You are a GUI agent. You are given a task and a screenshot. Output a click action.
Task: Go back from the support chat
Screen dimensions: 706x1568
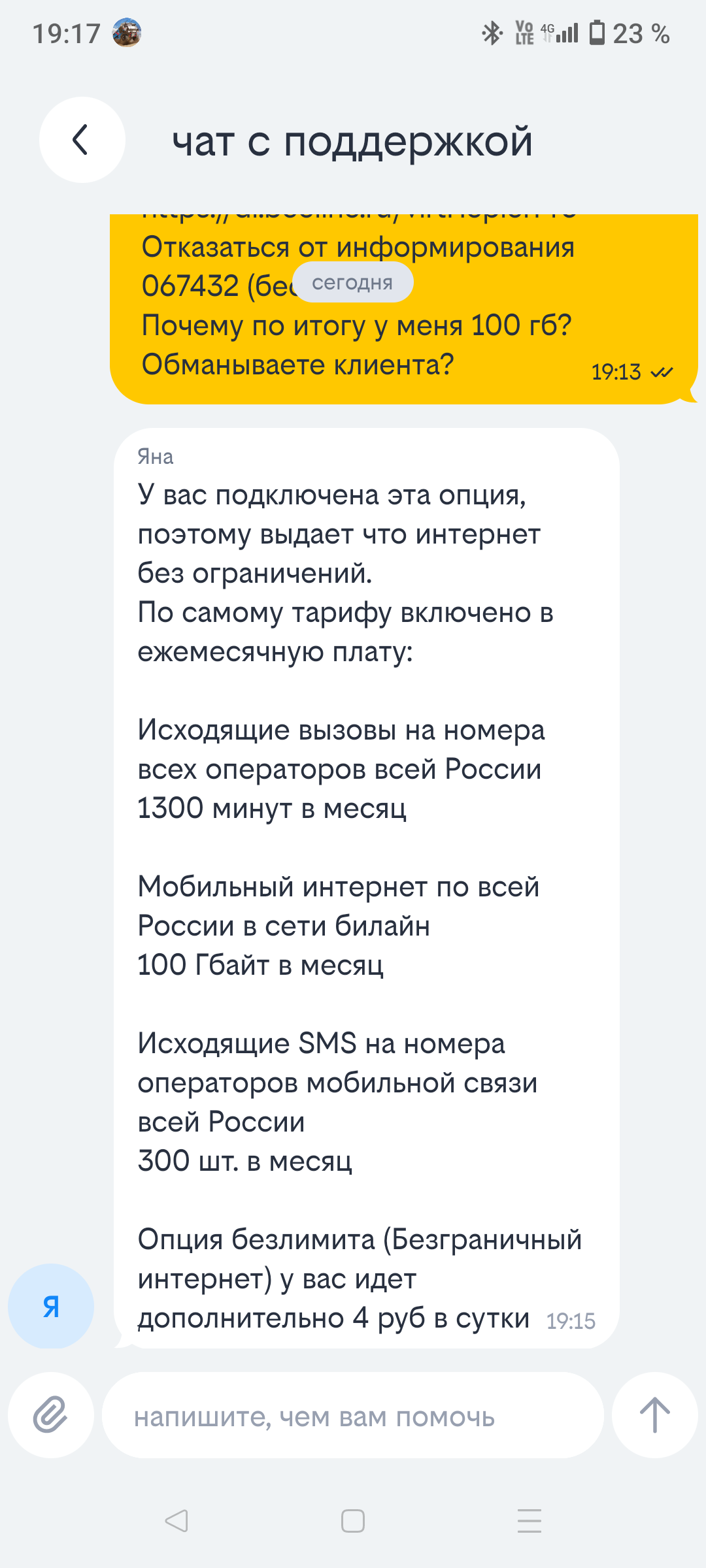82,140
